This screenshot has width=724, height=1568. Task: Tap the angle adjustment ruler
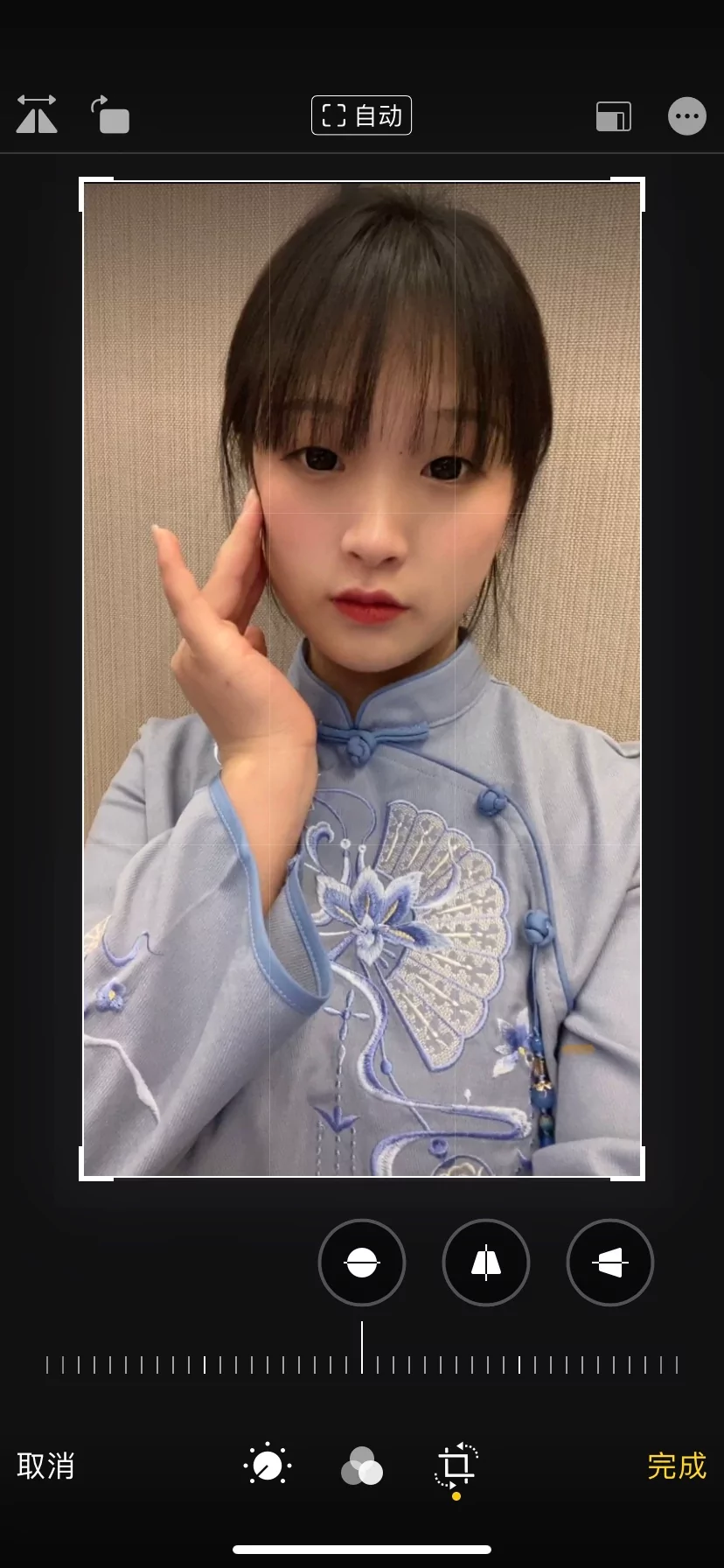362,1362
